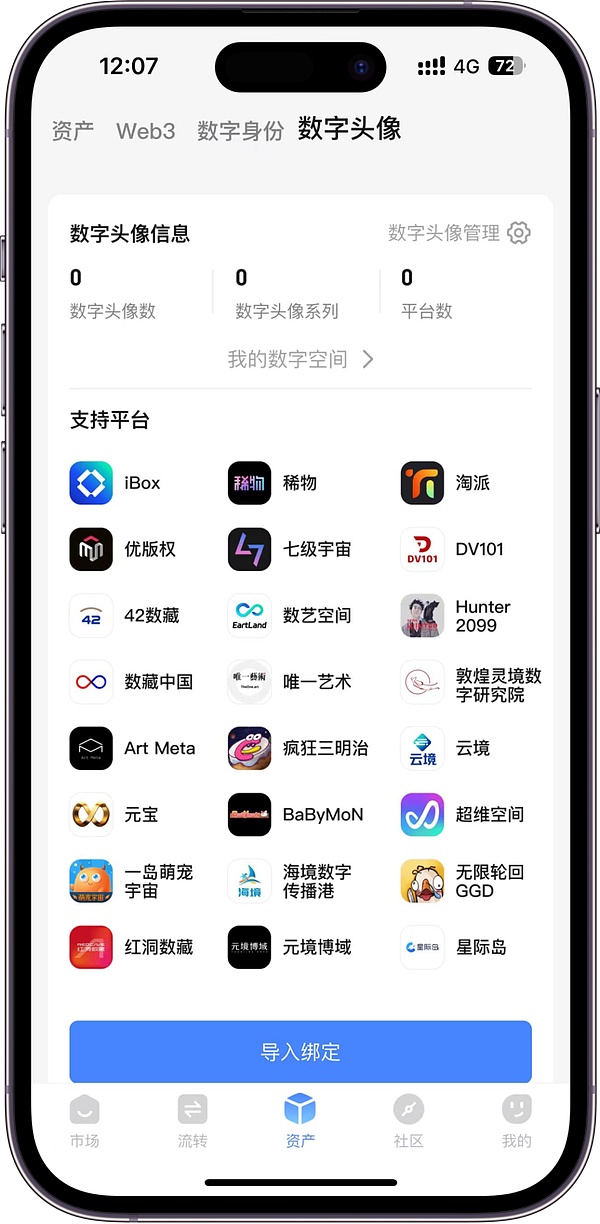Go to the 社区 bottom tab
Viewport: 600px width, 1224px height.
click(x=408, y=1121)
